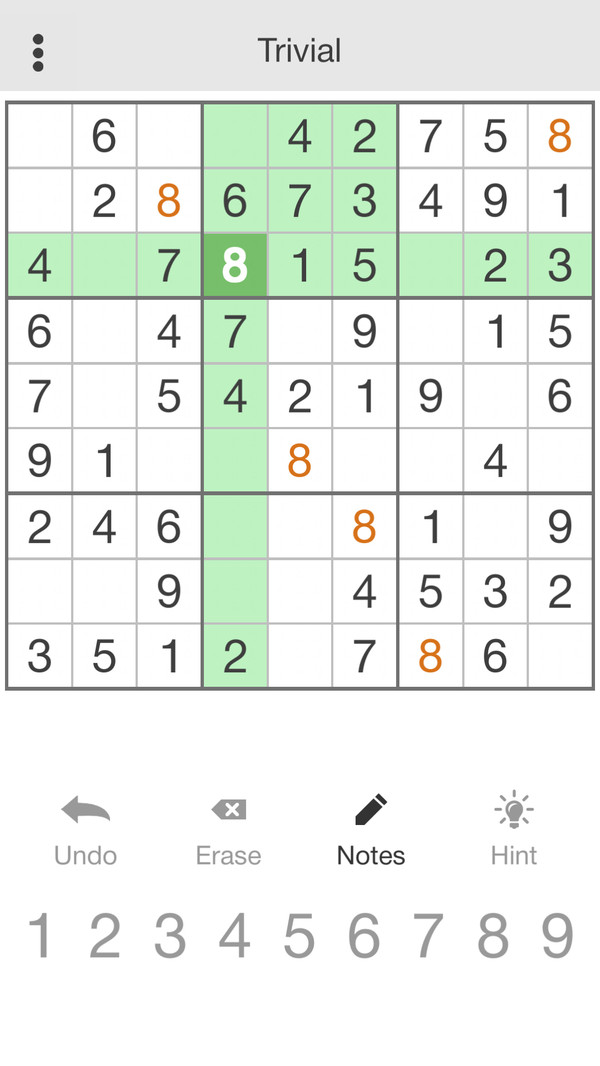The height and width of the screenshot is (1066, 600).
Task: Enter digit 2 from number pad
Action: pos(105,937)
